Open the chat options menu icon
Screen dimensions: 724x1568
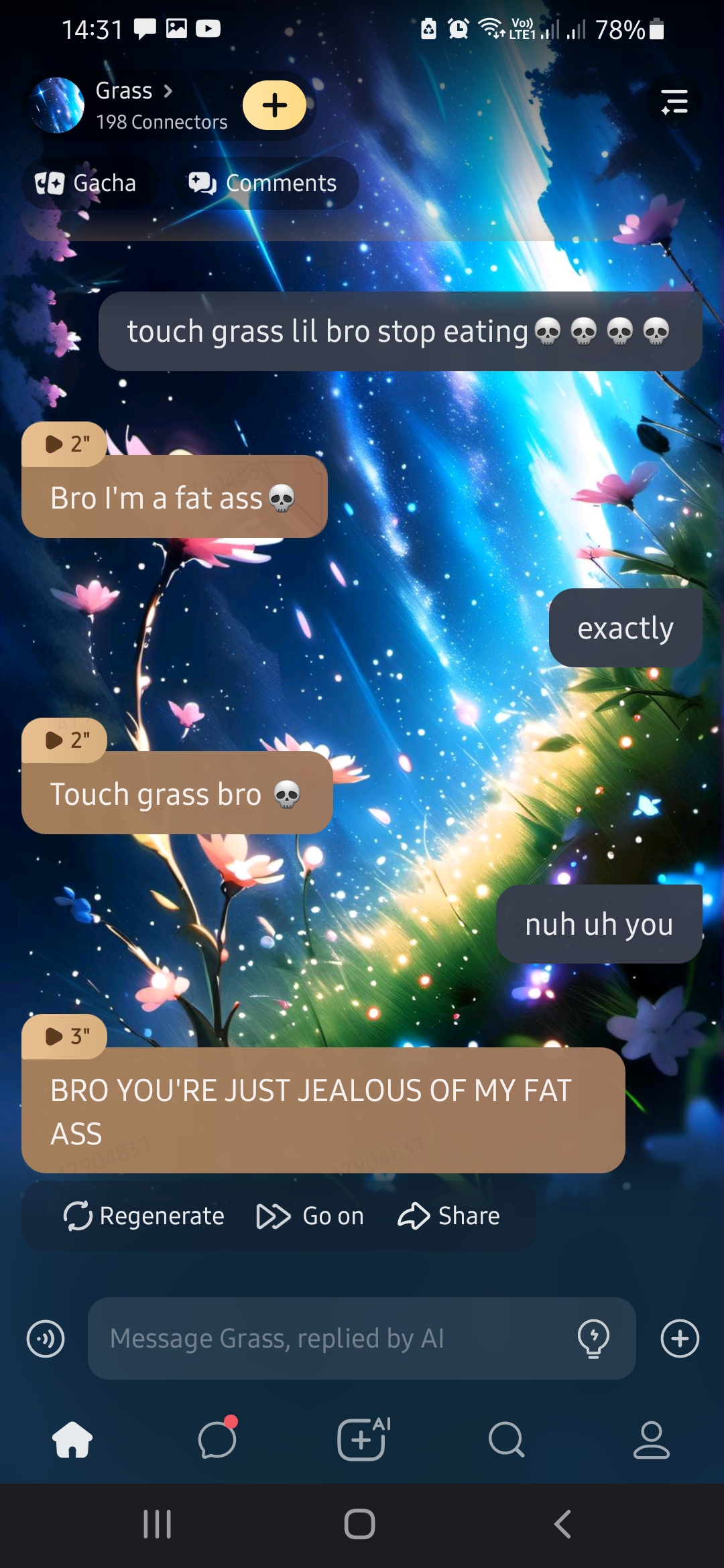click(674, 103)
